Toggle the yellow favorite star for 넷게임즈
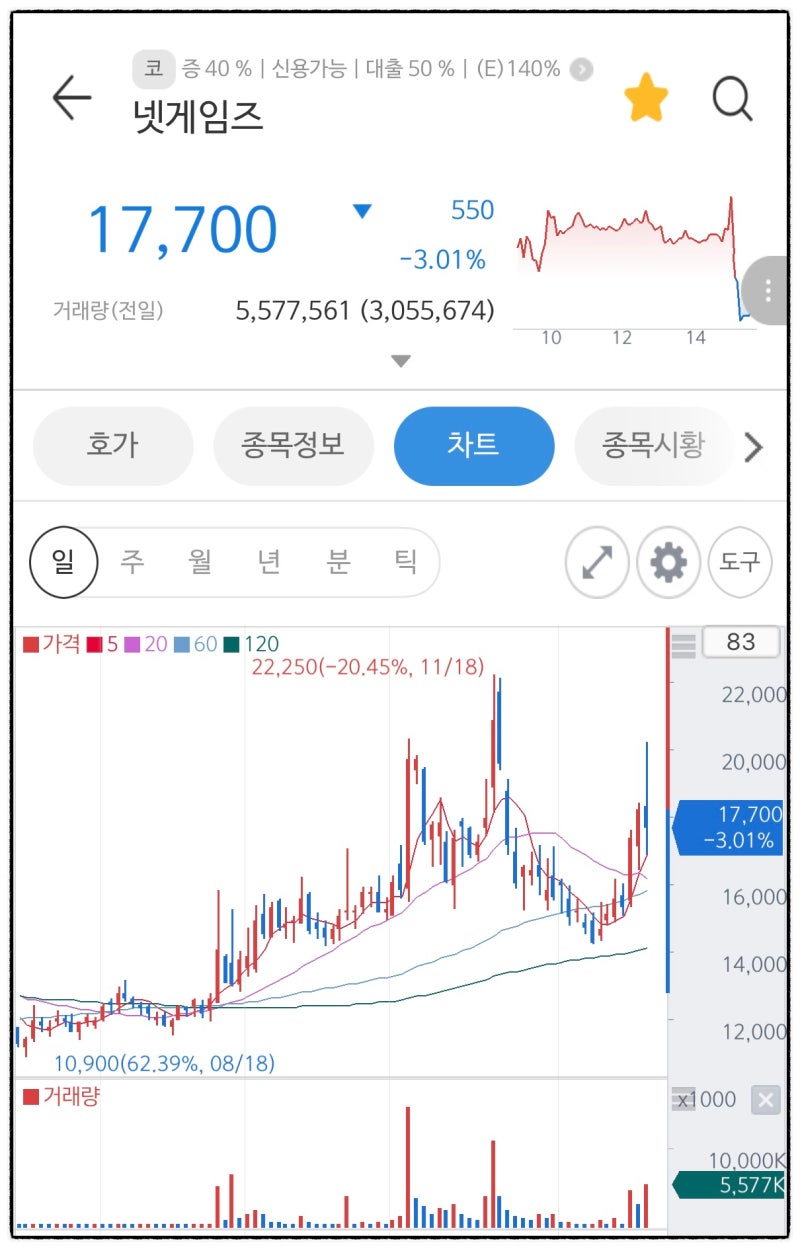The height and width of the screenshot is (1249, 800). (646, 97)
